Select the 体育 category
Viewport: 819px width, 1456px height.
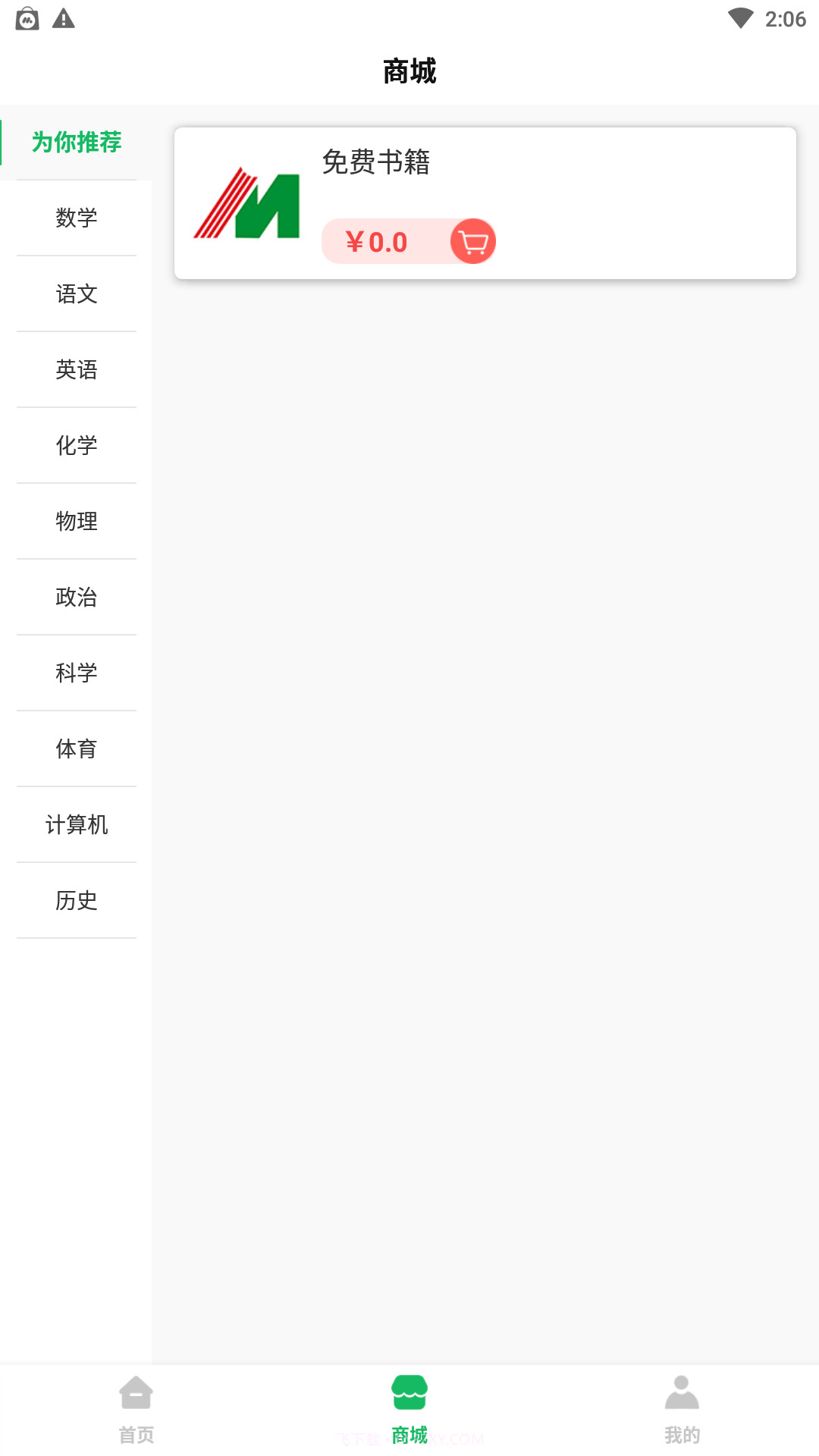76,749
